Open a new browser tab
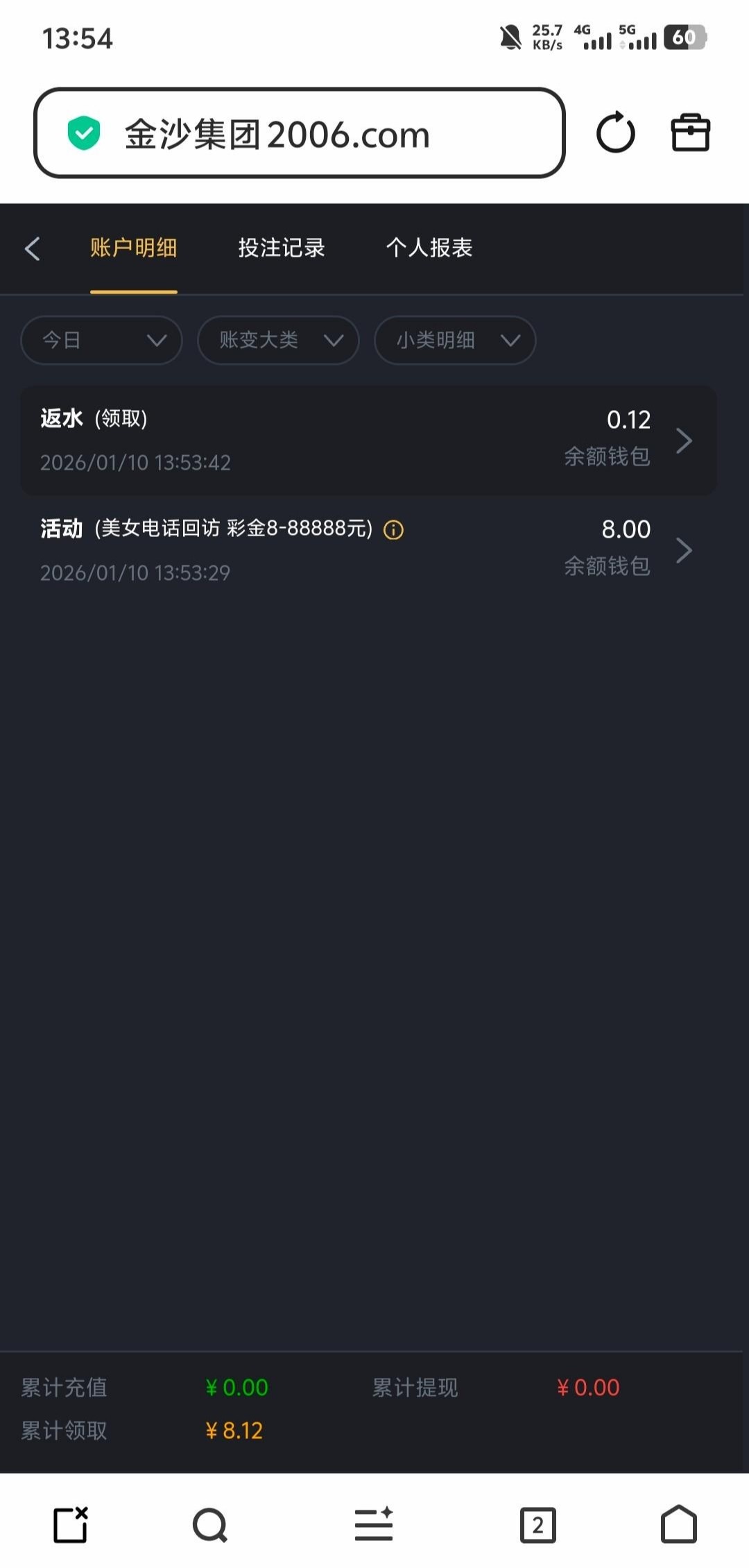This screenshot has width=749, height=1568. 71,1525
